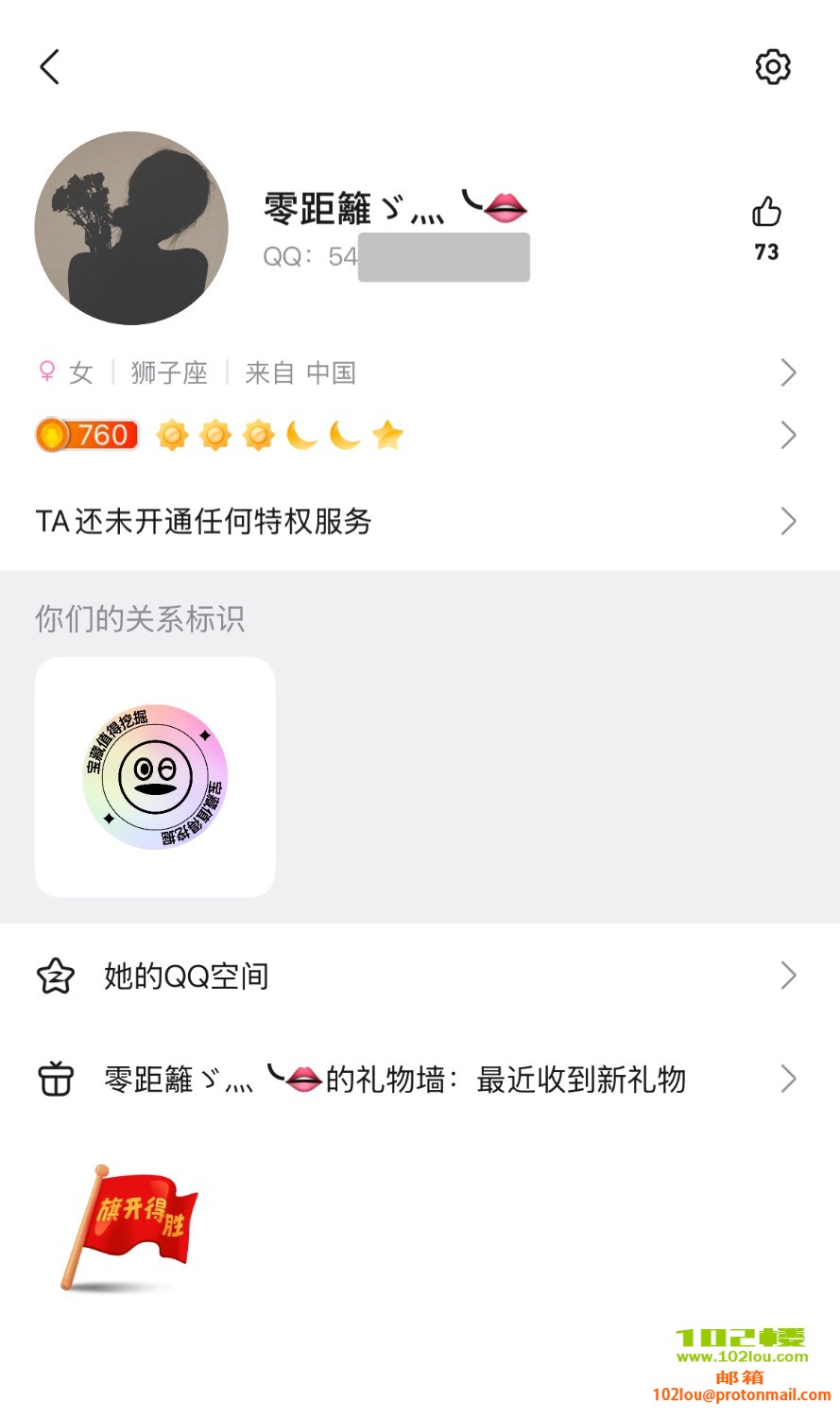Image resolution: width=840 pixels, height=1418 pixels.
Task: Open the 礼物墙 gift wall row
Action: pos(416,1079)
